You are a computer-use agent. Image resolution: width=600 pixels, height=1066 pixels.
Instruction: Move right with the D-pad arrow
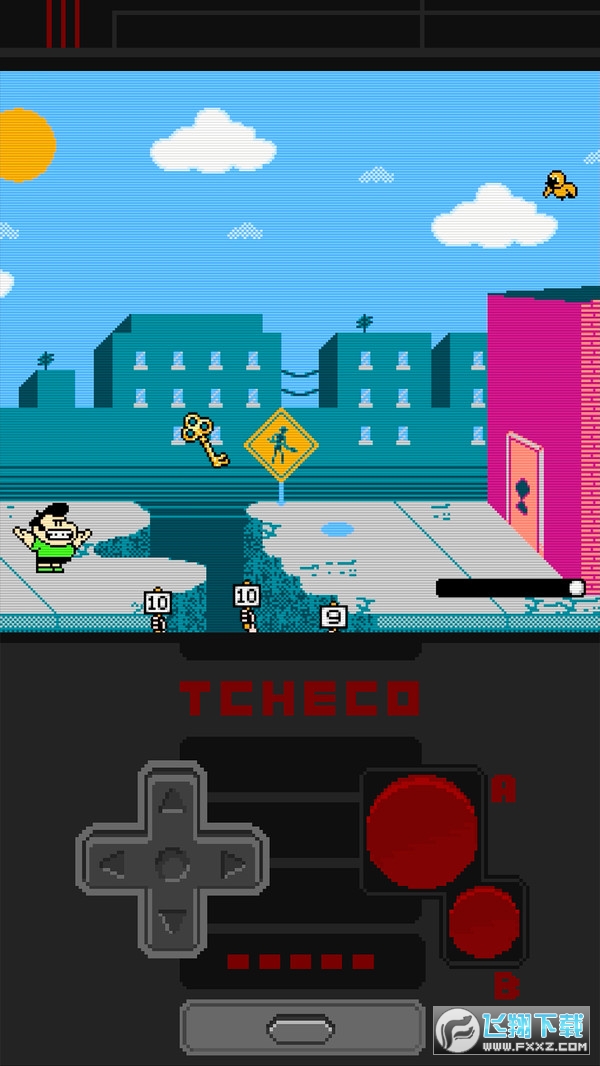tap(234, 865)
